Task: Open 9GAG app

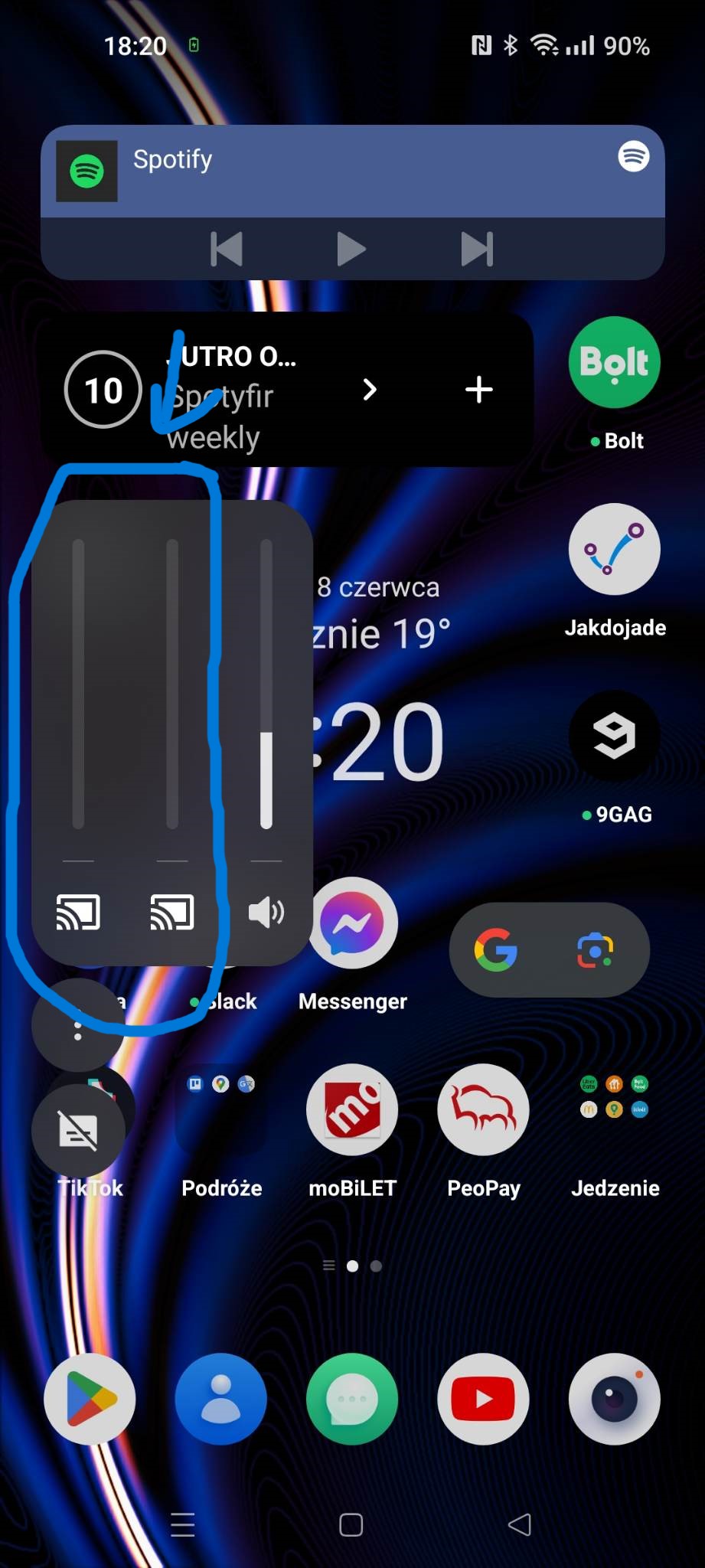Action: [614, 737]
